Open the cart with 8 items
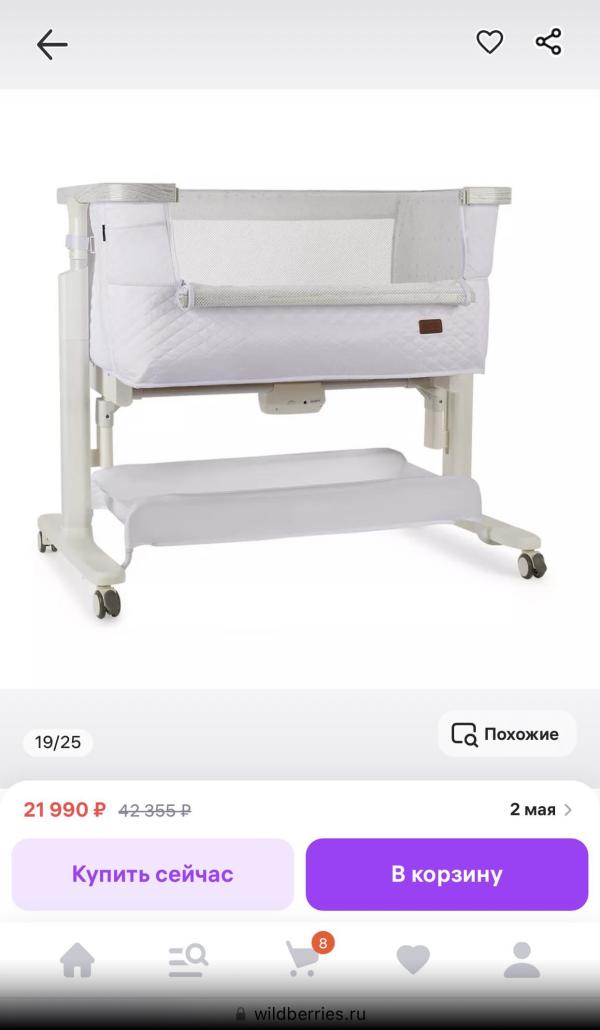 coord(303,958)
